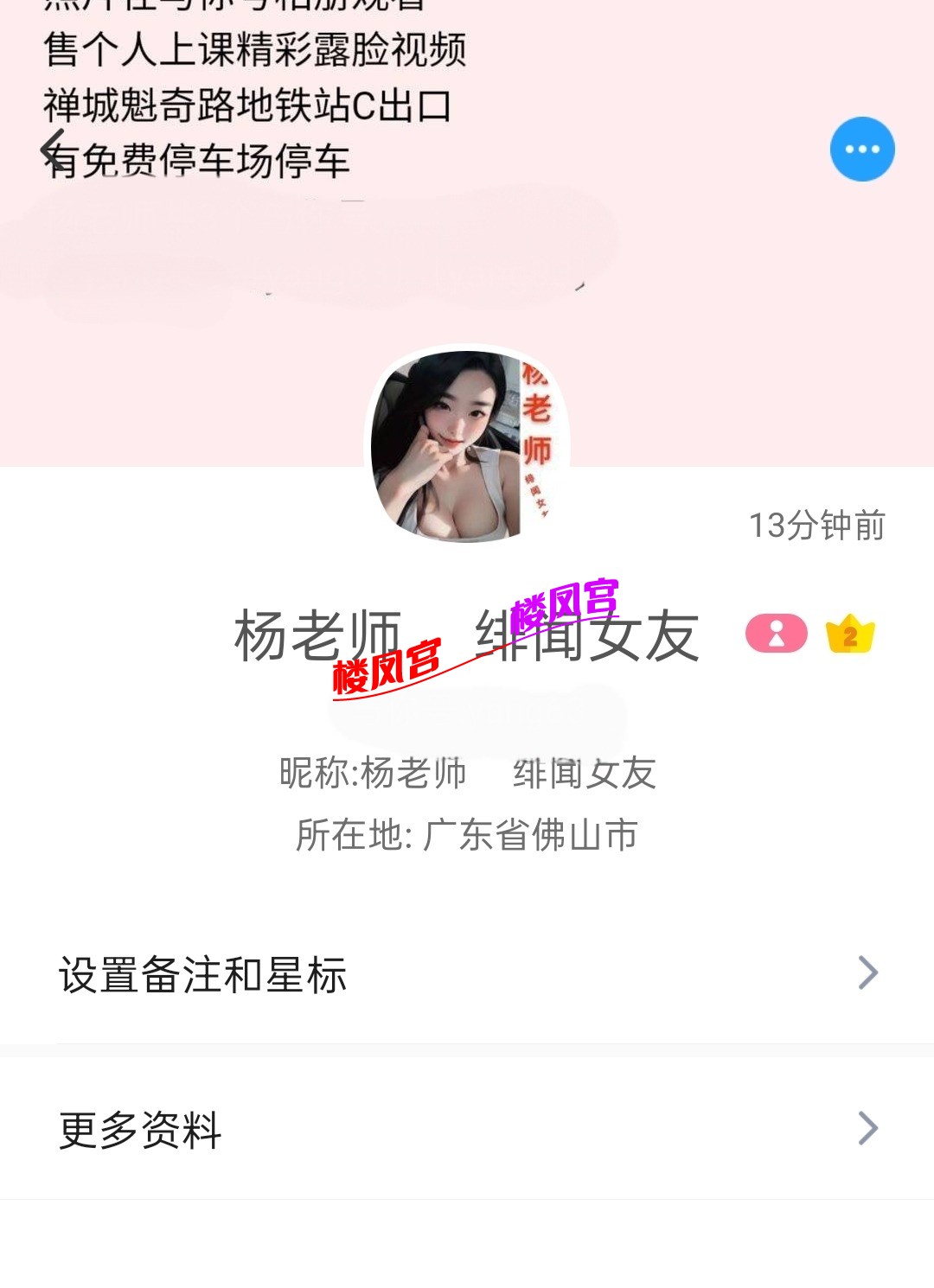Viewport: 934px width, 1288px height.
Task: Open the blue three-dot more menu
Action: tap(861, 149)
